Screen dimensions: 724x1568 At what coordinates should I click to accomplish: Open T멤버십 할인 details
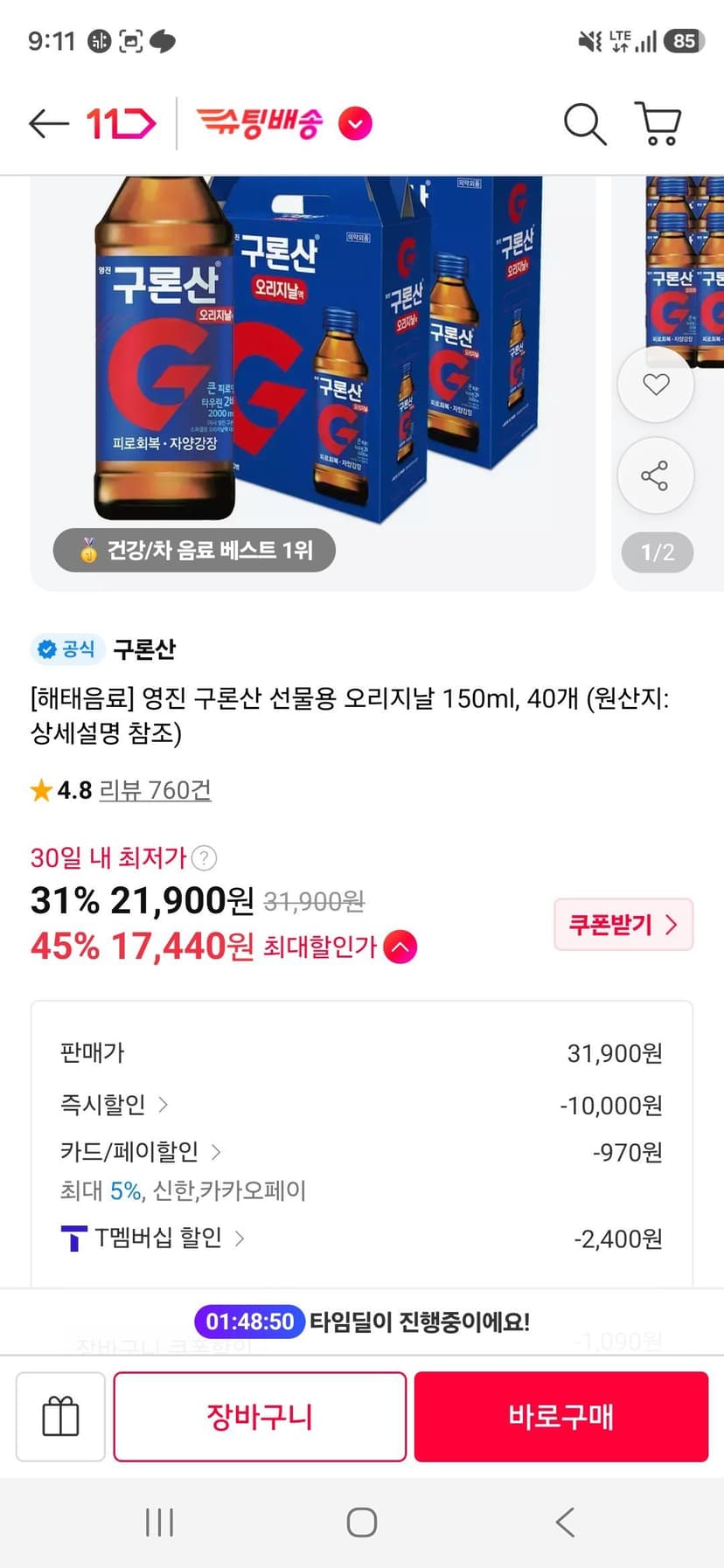(154, 1238)
